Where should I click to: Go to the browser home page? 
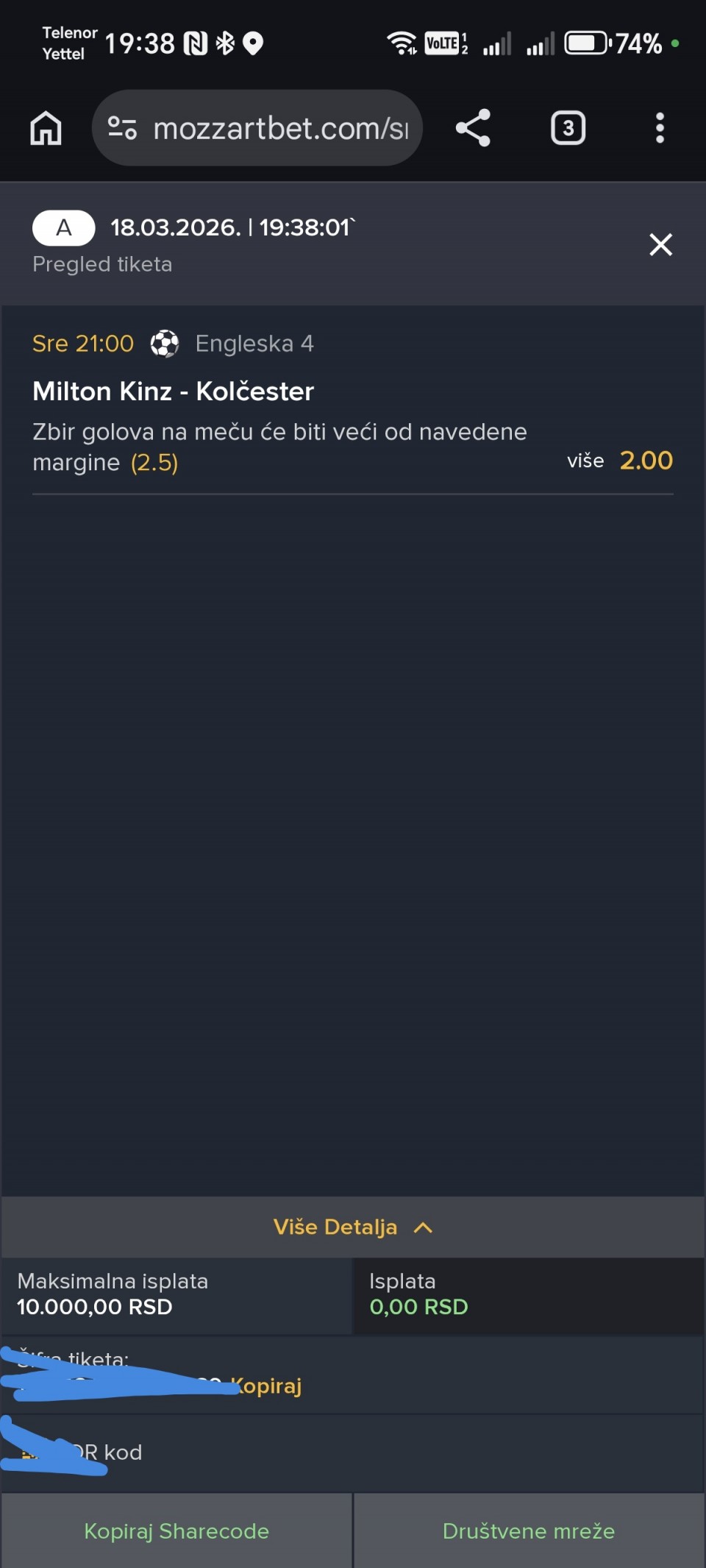click(x=46, y=128)
